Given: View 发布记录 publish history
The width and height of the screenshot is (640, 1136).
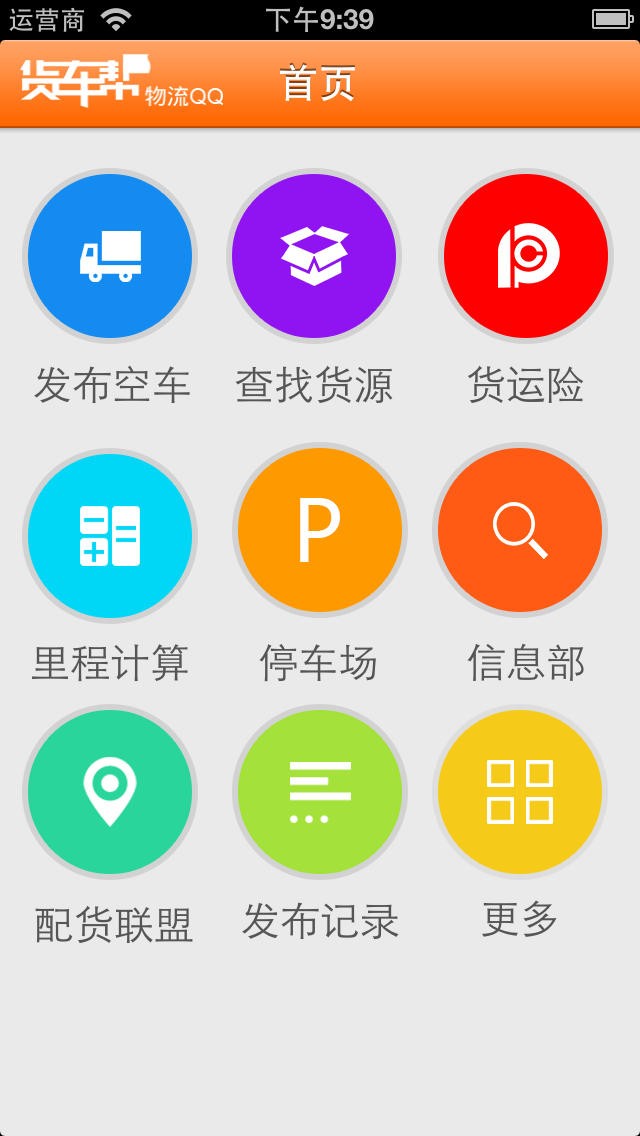Looking at the screenshot, I should point(320,792).
